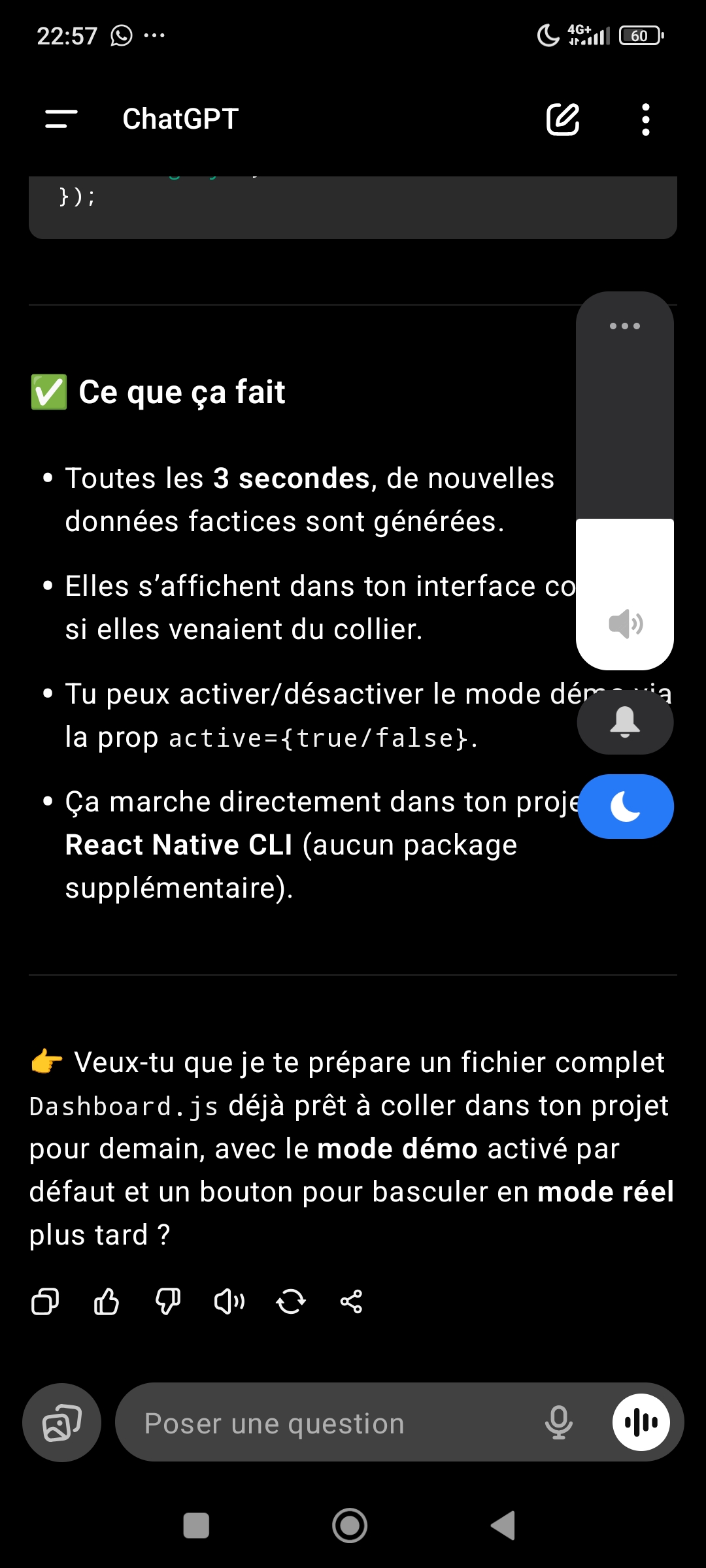Open recent apps
Viewport: 706px width, 1568px height.
[196, 1526]
